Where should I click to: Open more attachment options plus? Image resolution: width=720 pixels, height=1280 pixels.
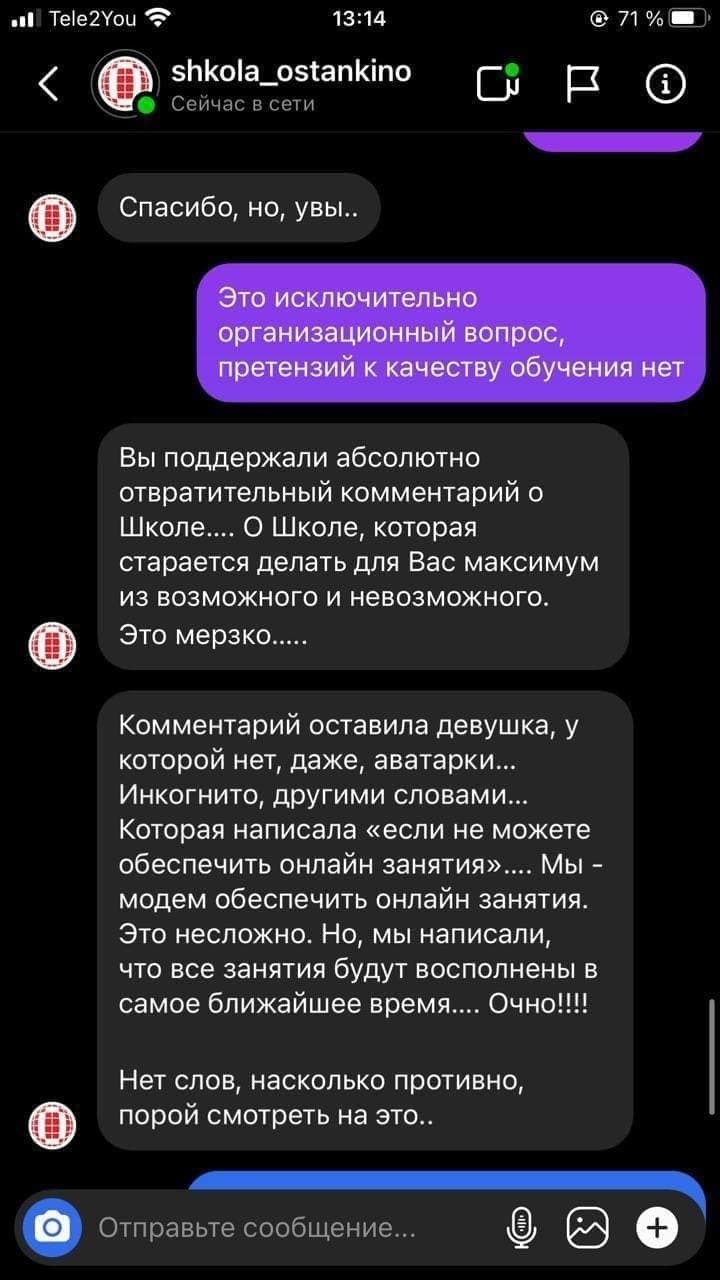point(657,1227)
